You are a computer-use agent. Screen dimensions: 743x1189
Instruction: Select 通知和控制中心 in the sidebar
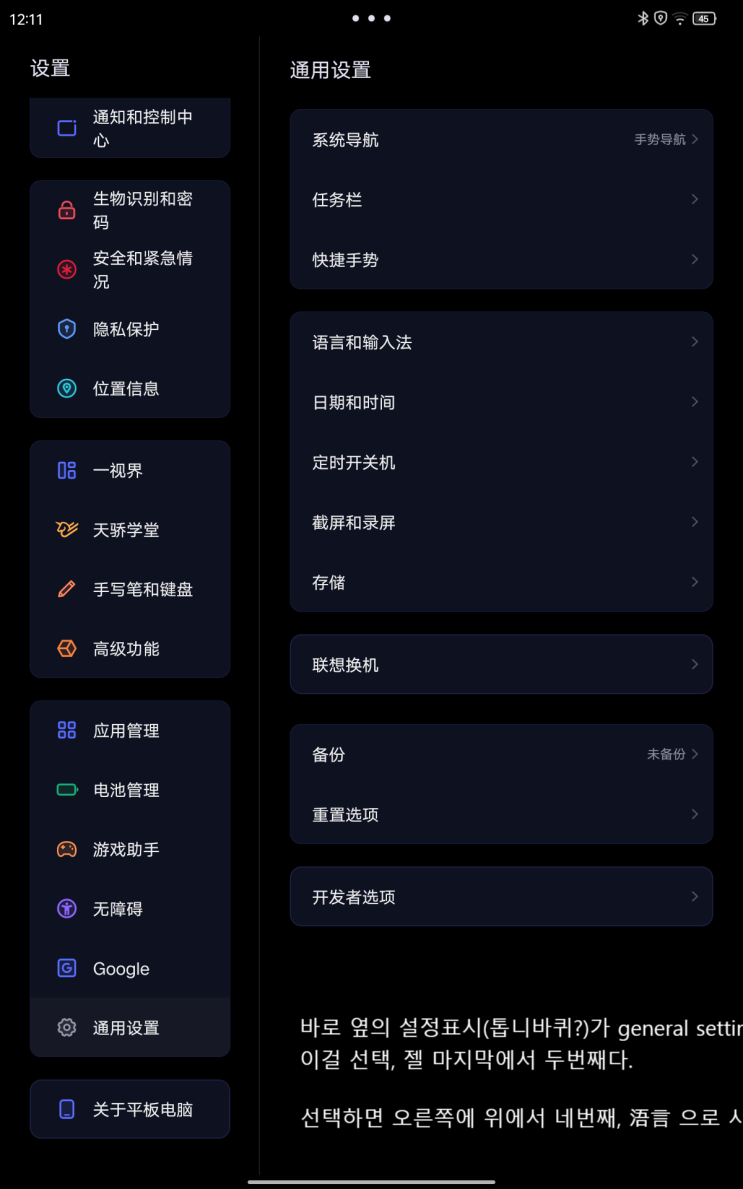(130, 128)
